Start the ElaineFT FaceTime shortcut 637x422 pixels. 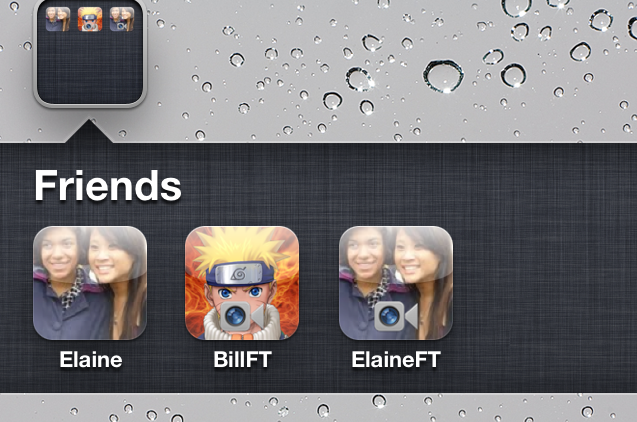396,283
